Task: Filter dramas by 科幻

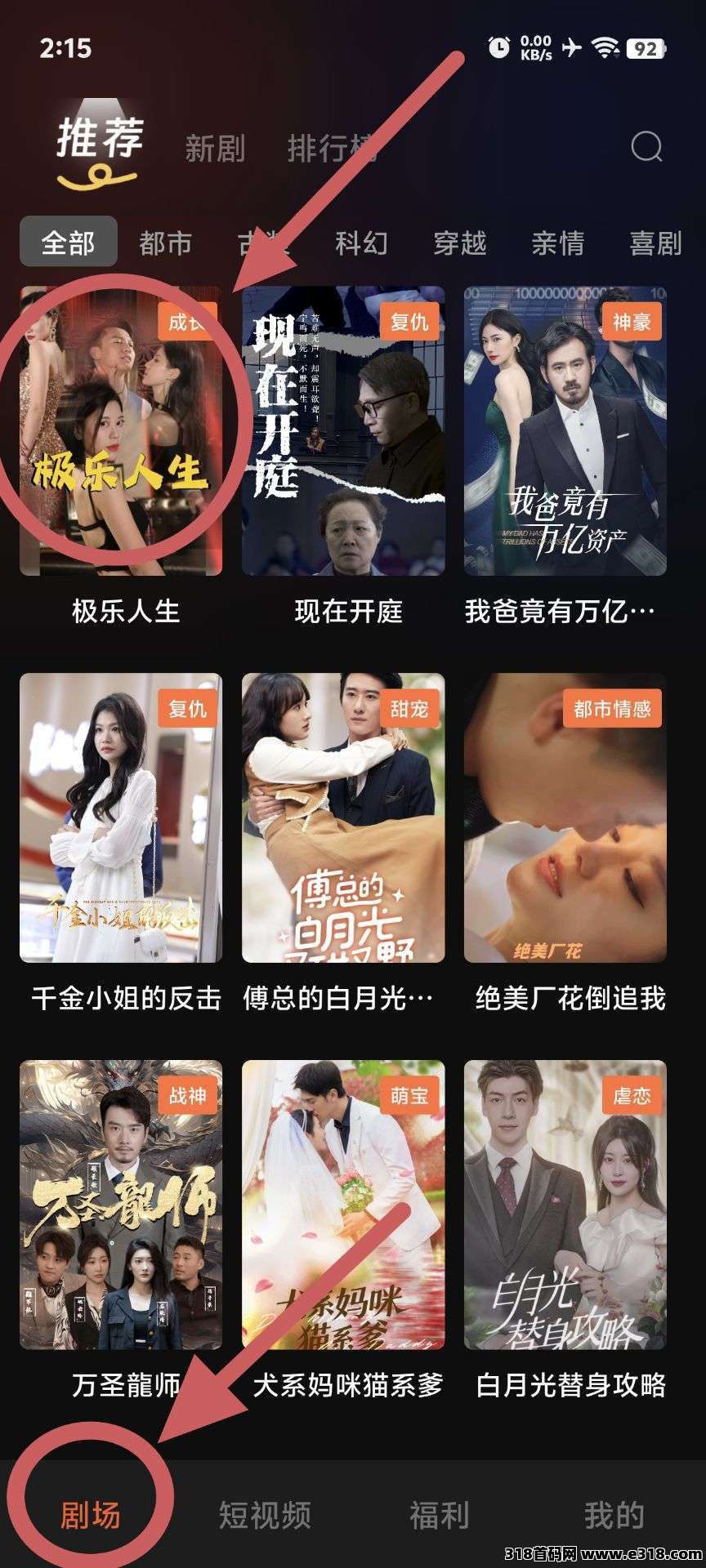Action: coord(361,243)
